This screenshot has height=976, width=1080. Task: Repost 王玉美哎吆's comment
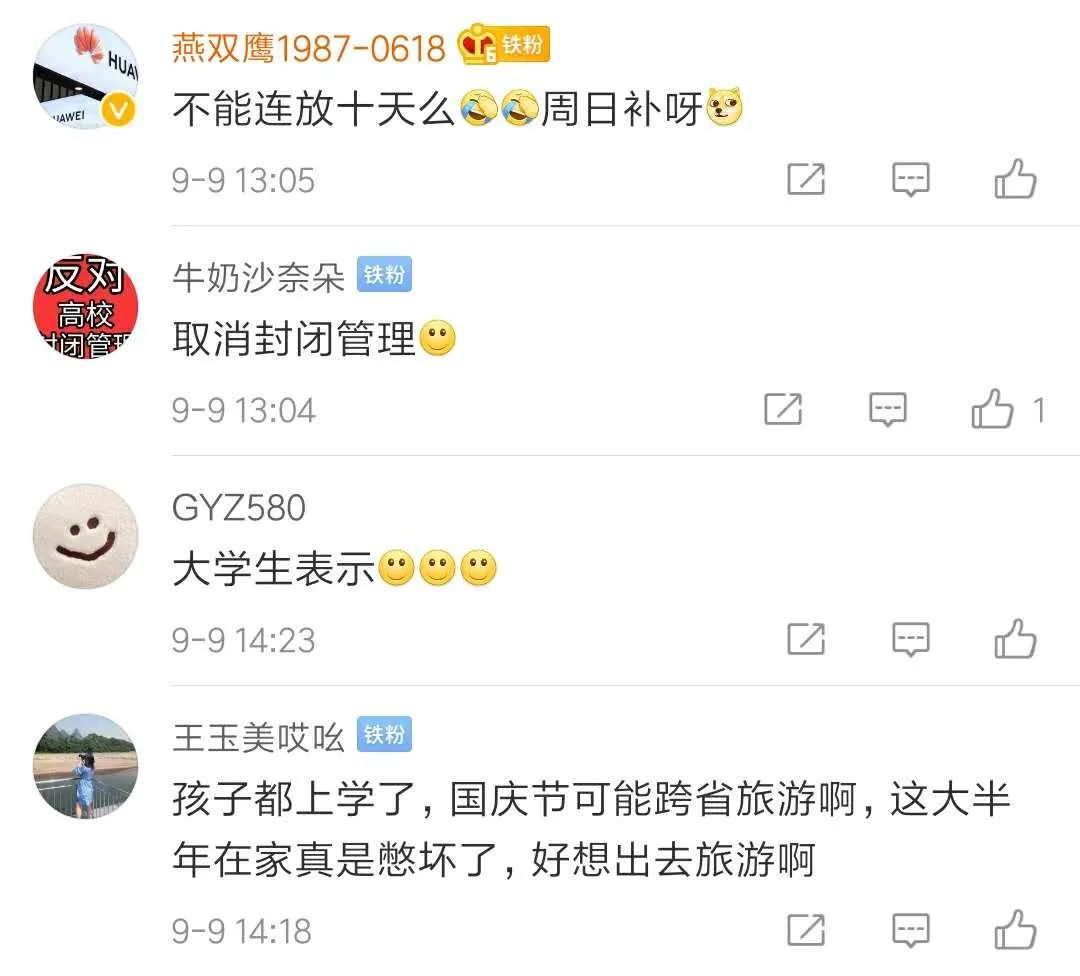pyautogui.click(x=806, y=930)
